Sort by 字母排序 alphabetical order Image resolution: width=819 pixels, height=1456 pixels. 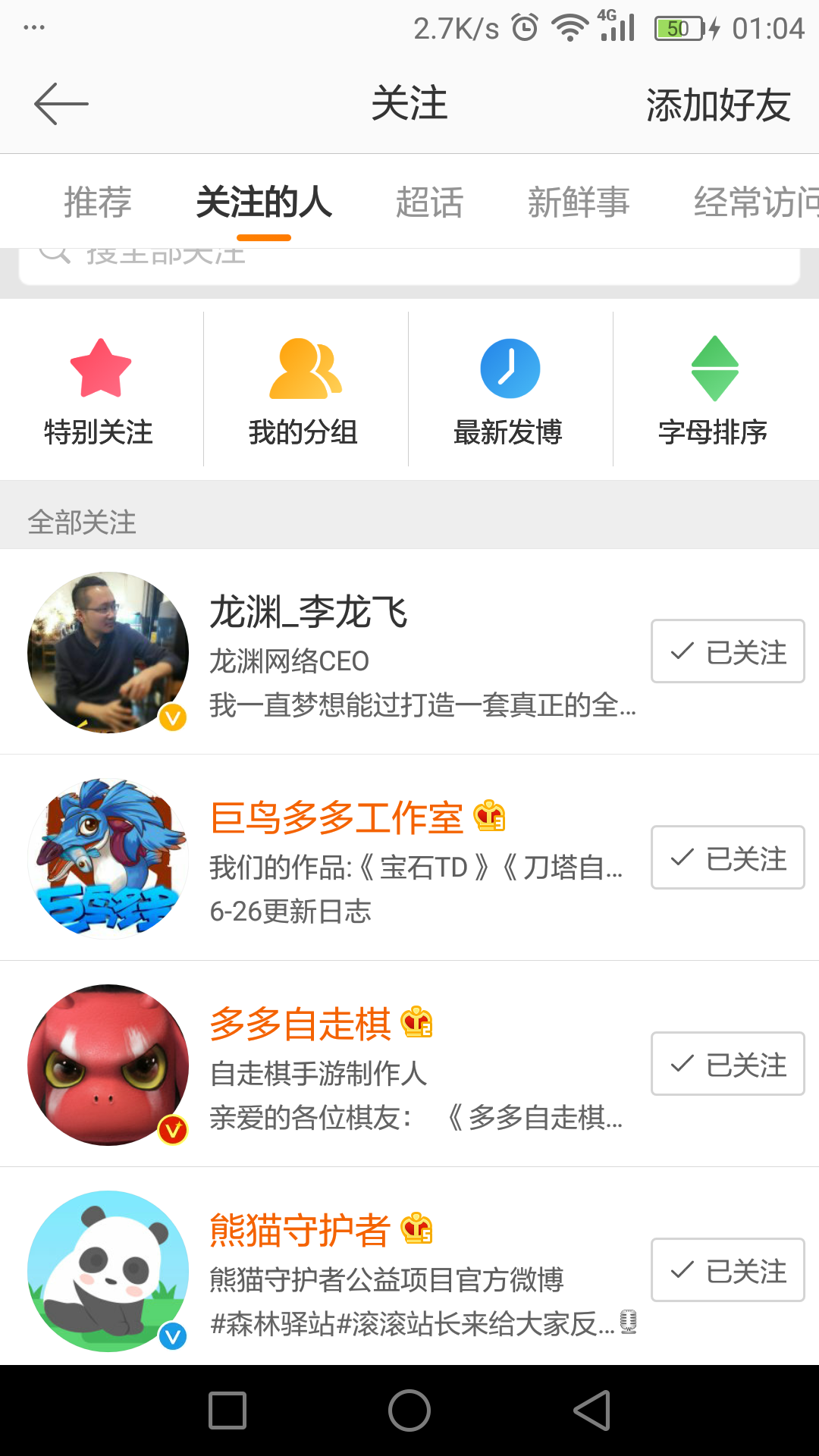(x=714, y=390)
